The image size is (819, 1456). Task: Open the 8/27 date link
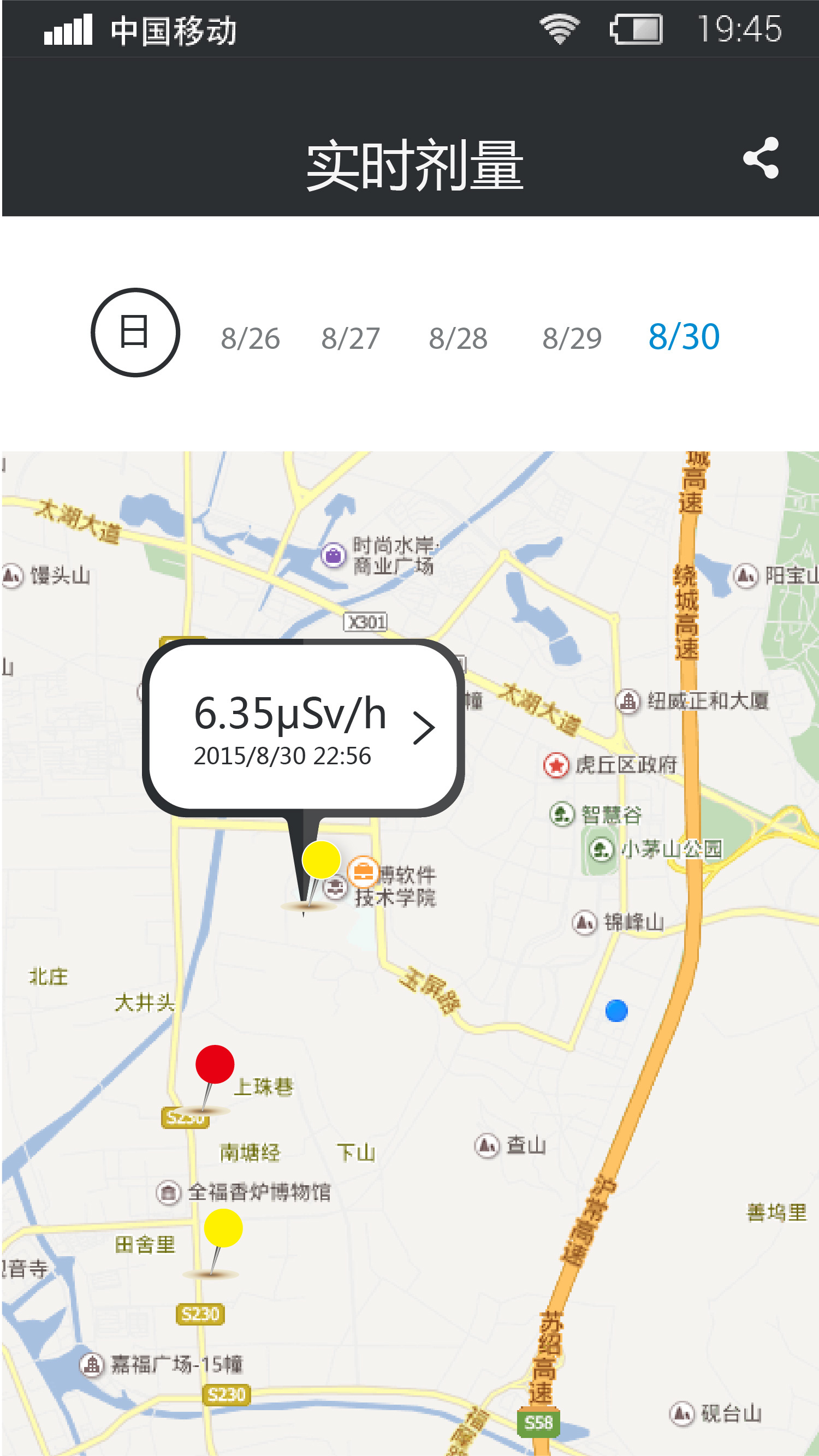click(351, 337)
